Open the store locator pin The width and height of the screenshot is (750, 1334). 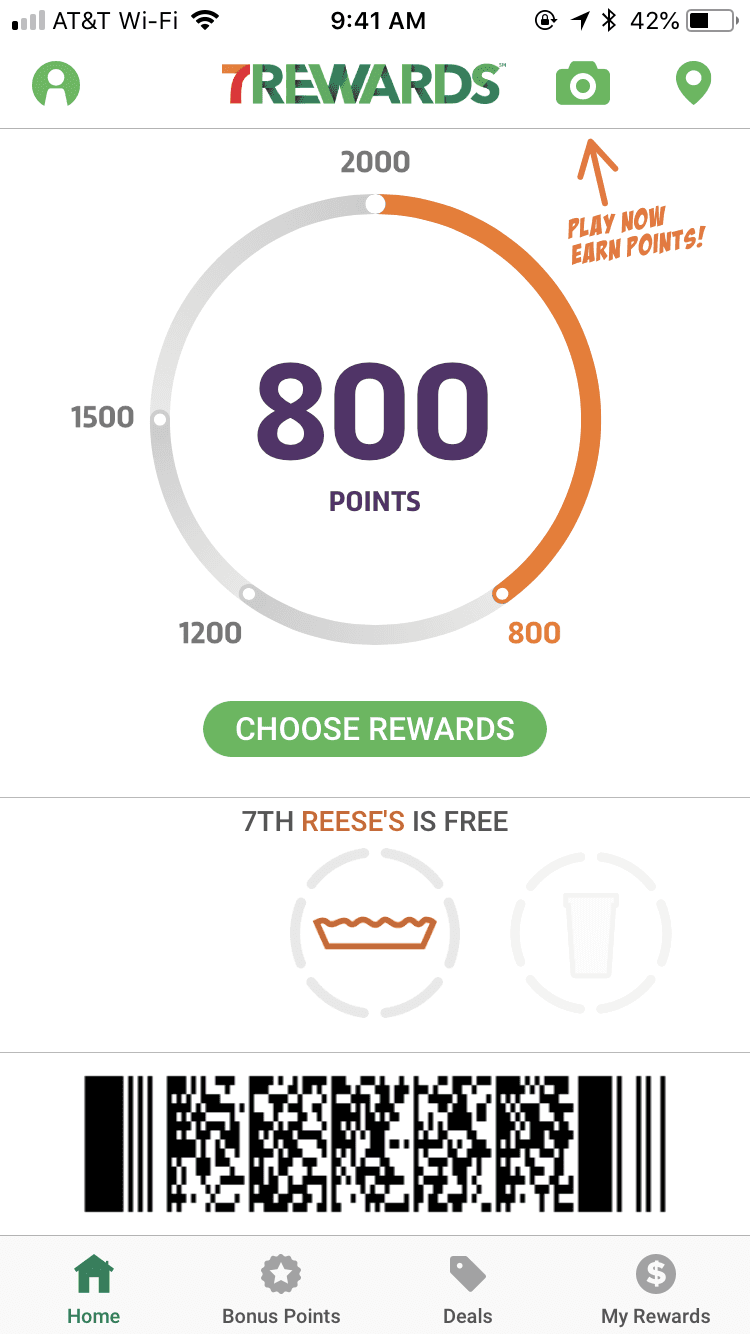(x=693, y=85)
